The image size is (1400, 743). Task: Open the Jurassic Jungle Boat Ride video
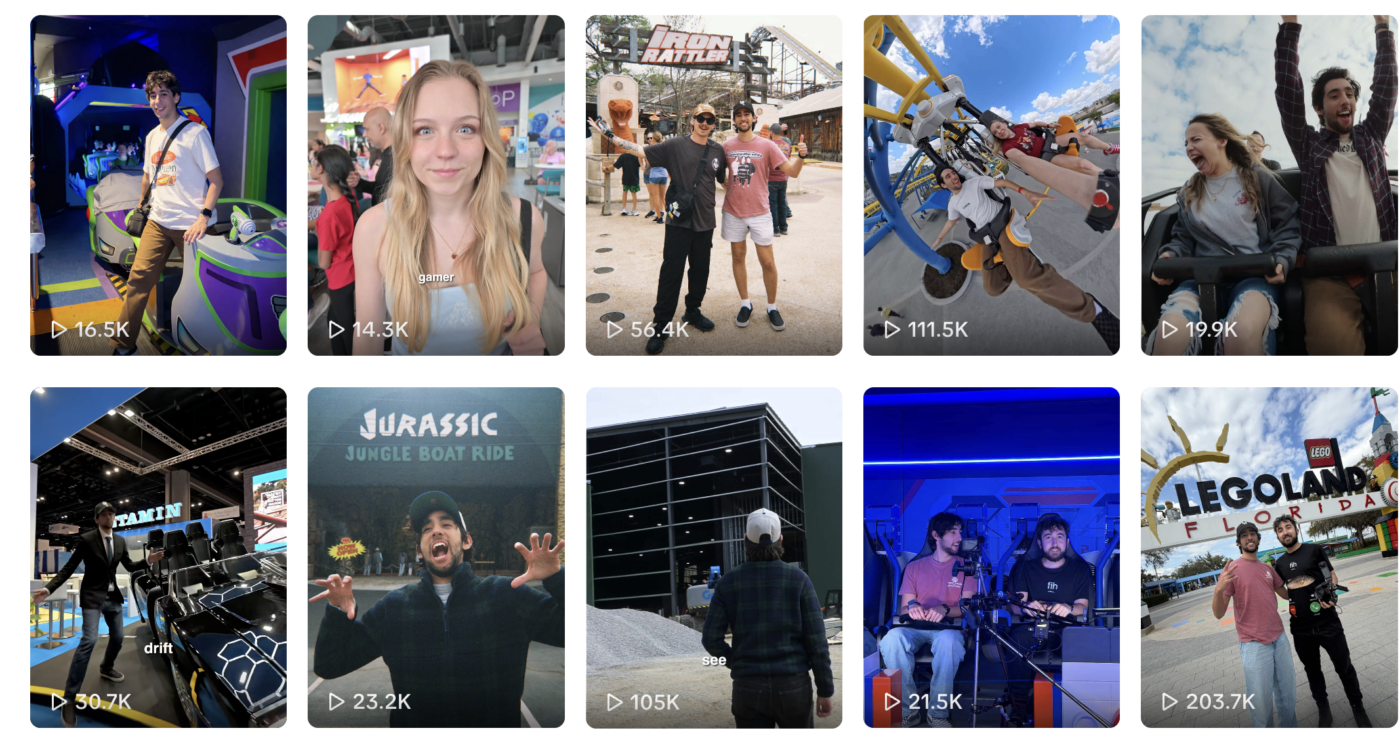click(x=435, y=557)
